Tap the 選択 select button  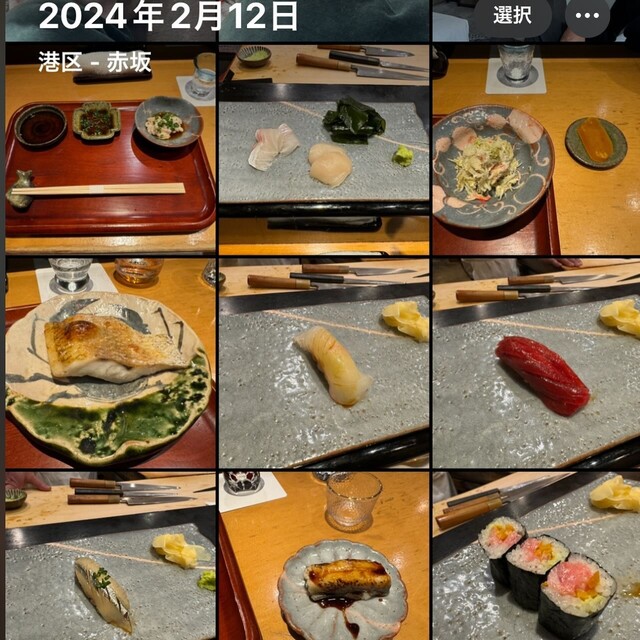coord(513,16)
